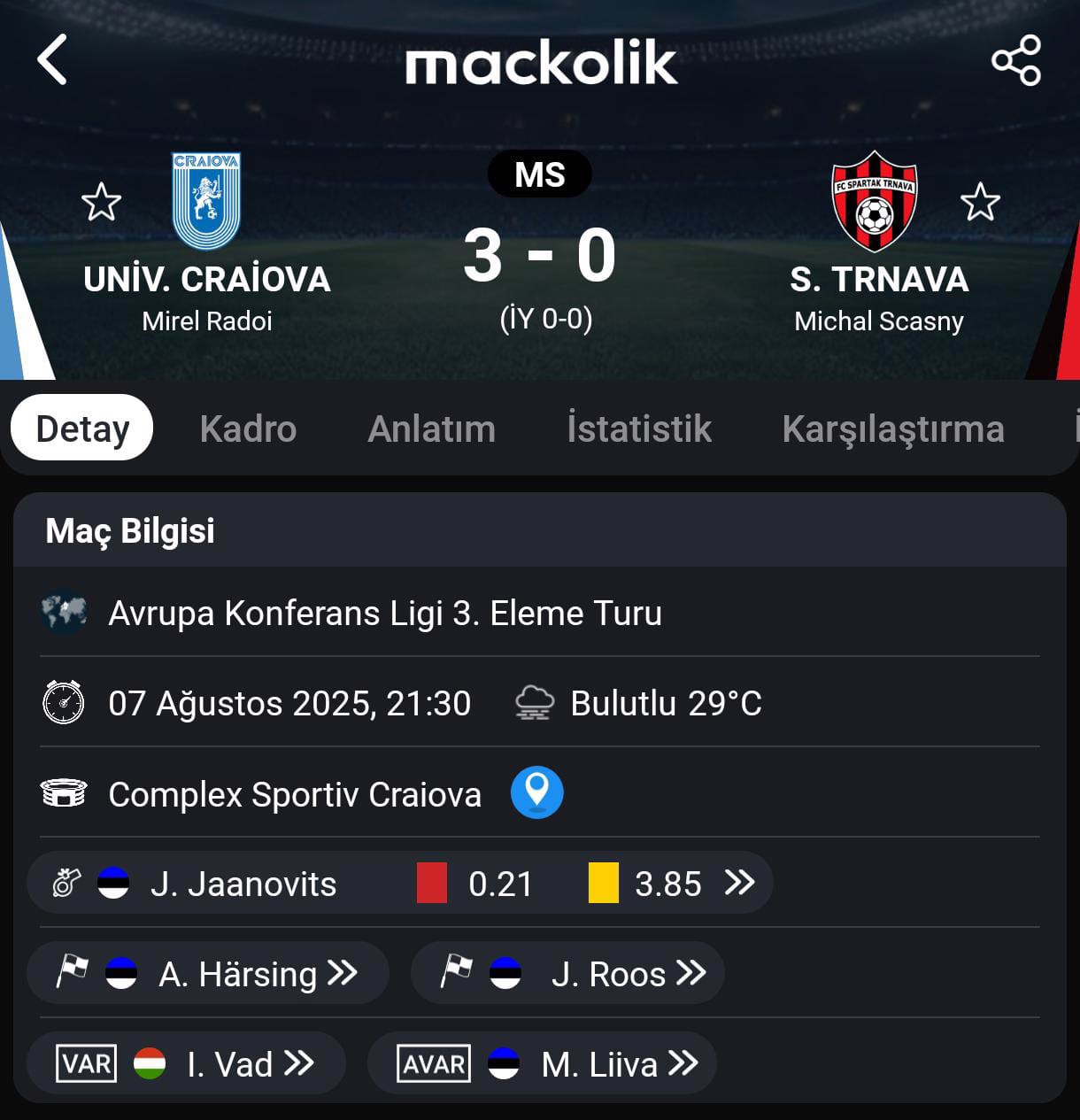This screenshot has width=1080, height=1120.
Task: View assistant referee J. Roos
Action: click(x=567, y=974)
